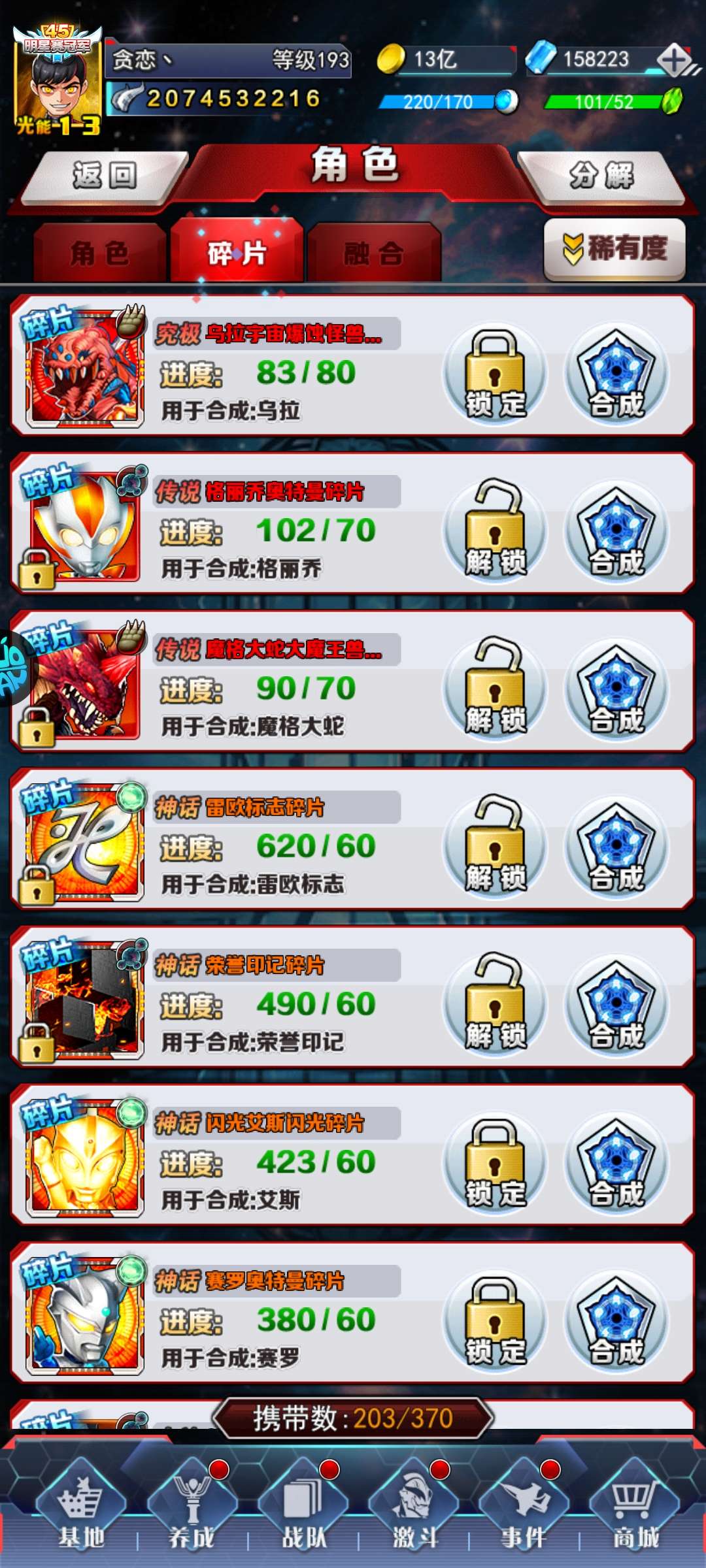Synthesize 魔格大蛇 from its fragments
The height and width of the screenshot is (1568, 706).
click(616, 689)
